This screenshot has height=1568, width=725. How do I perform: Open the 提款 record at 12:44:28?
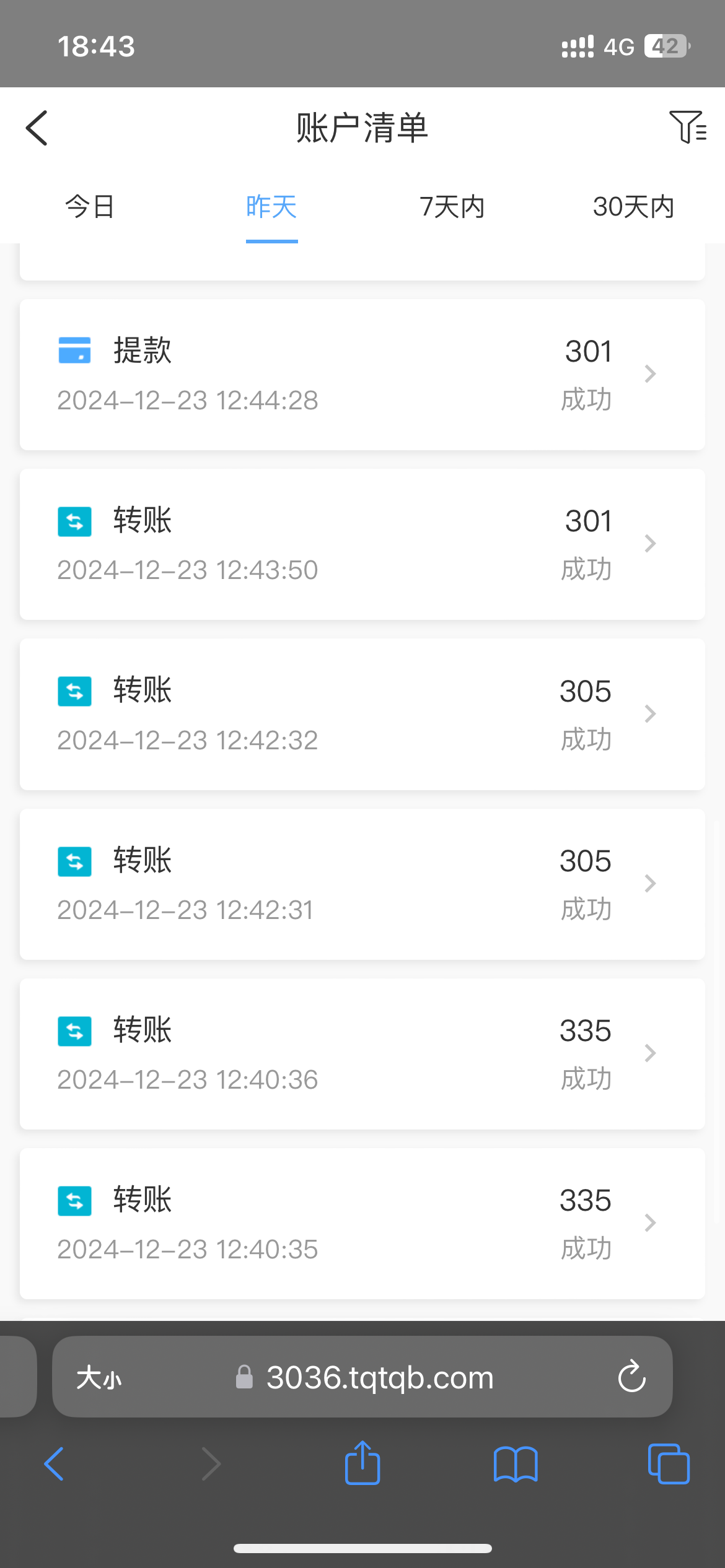click(362, 375)
